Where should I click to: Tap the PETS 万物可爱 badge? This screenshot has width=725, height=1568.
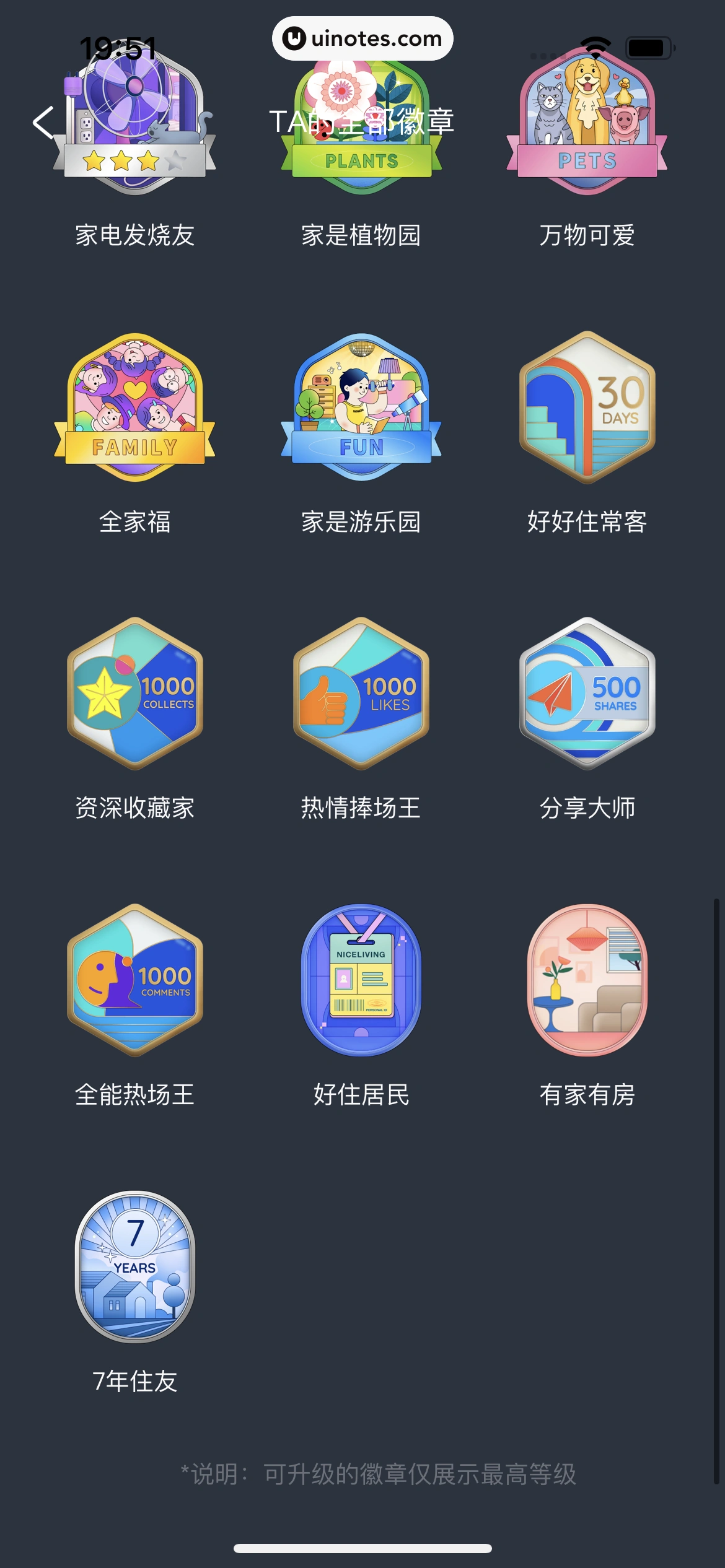(589, 121)
